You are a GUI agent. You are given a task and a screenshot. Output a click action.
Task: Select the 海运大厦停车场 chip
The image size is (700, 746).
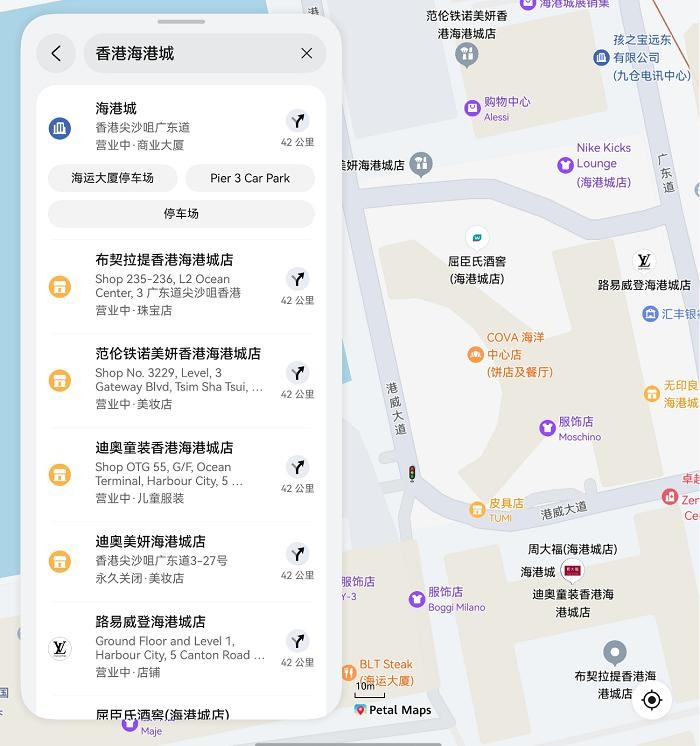112,178
